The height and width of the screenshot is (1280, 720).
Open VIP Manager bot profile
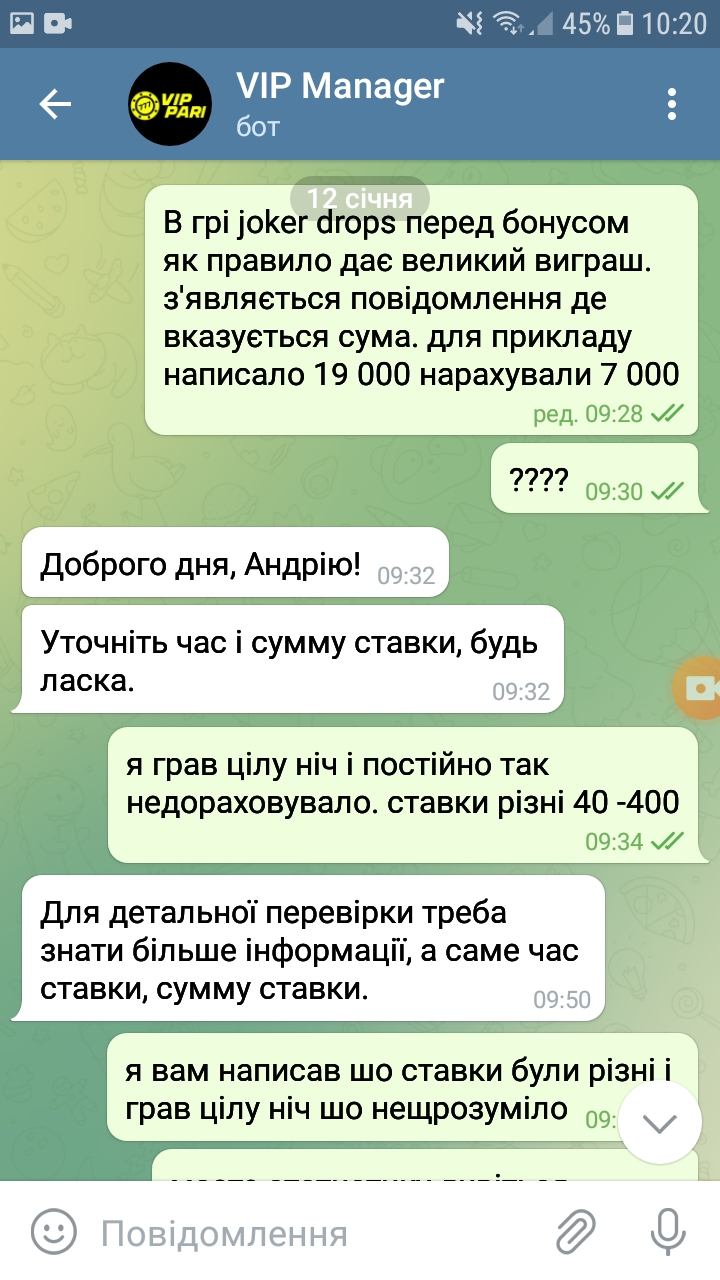click(340, 104)
